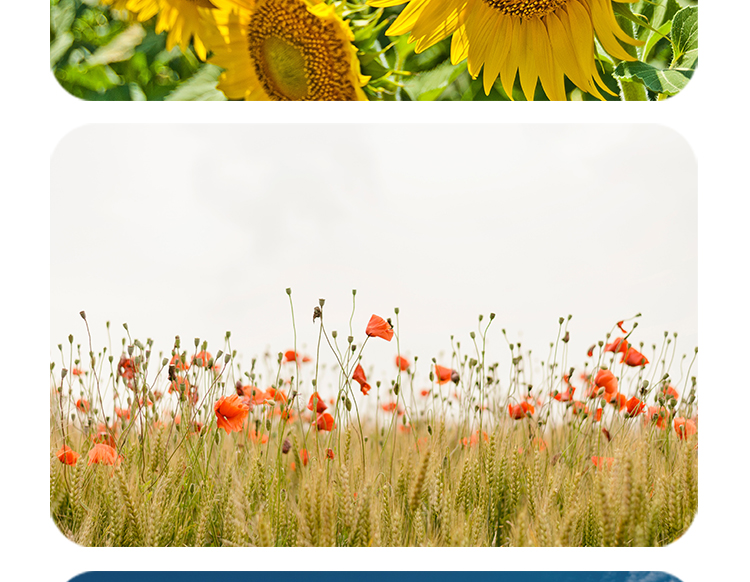750x582 pixels.
Task: Open the poppy field photo card
Action: [374, 335]
